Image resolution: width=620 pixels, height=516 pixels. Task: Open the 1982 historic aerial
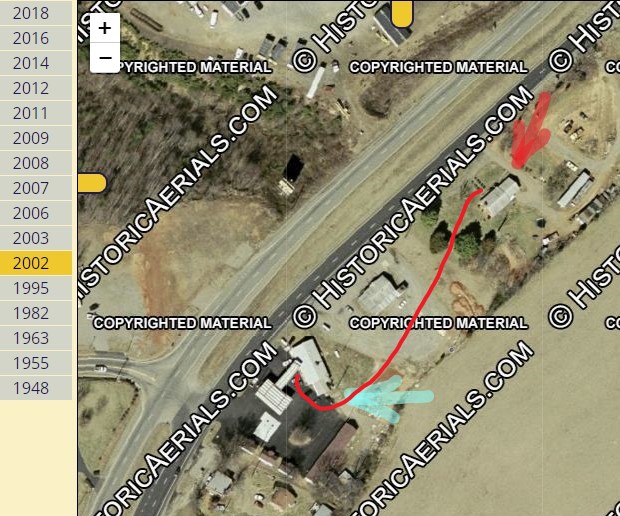31,313
